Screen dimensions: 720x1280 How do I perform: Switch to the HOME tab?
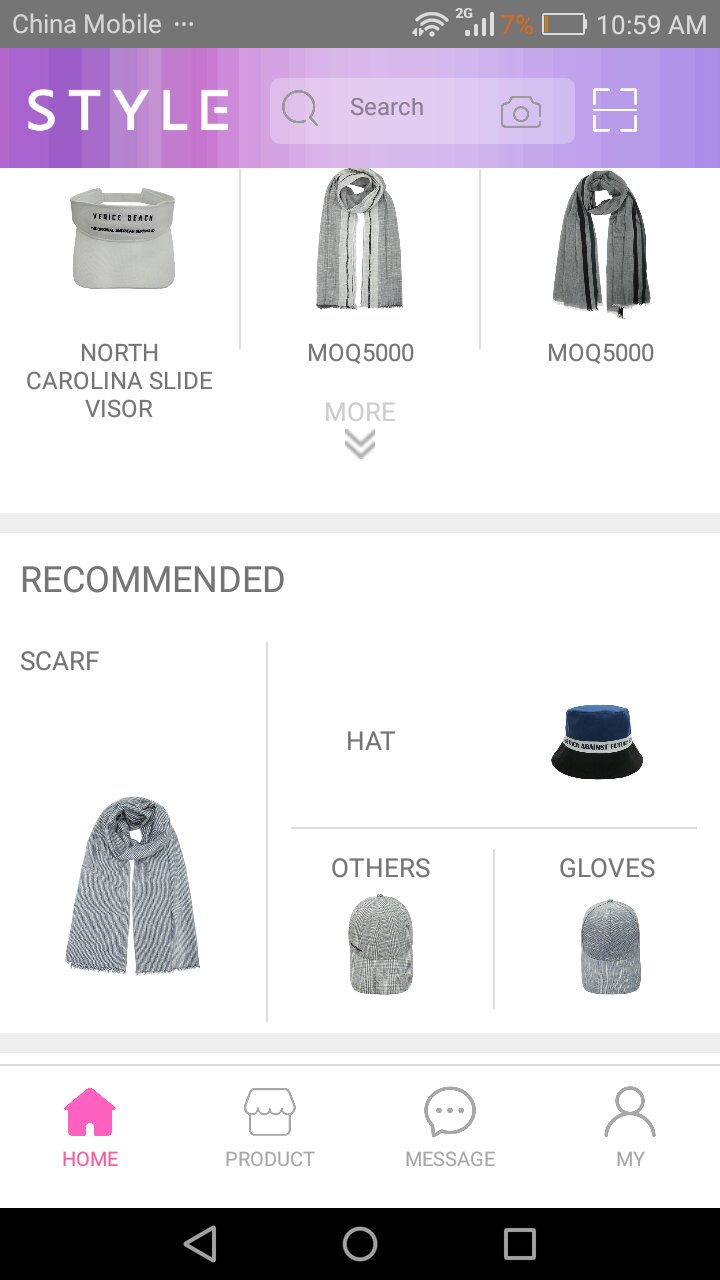90,1128
